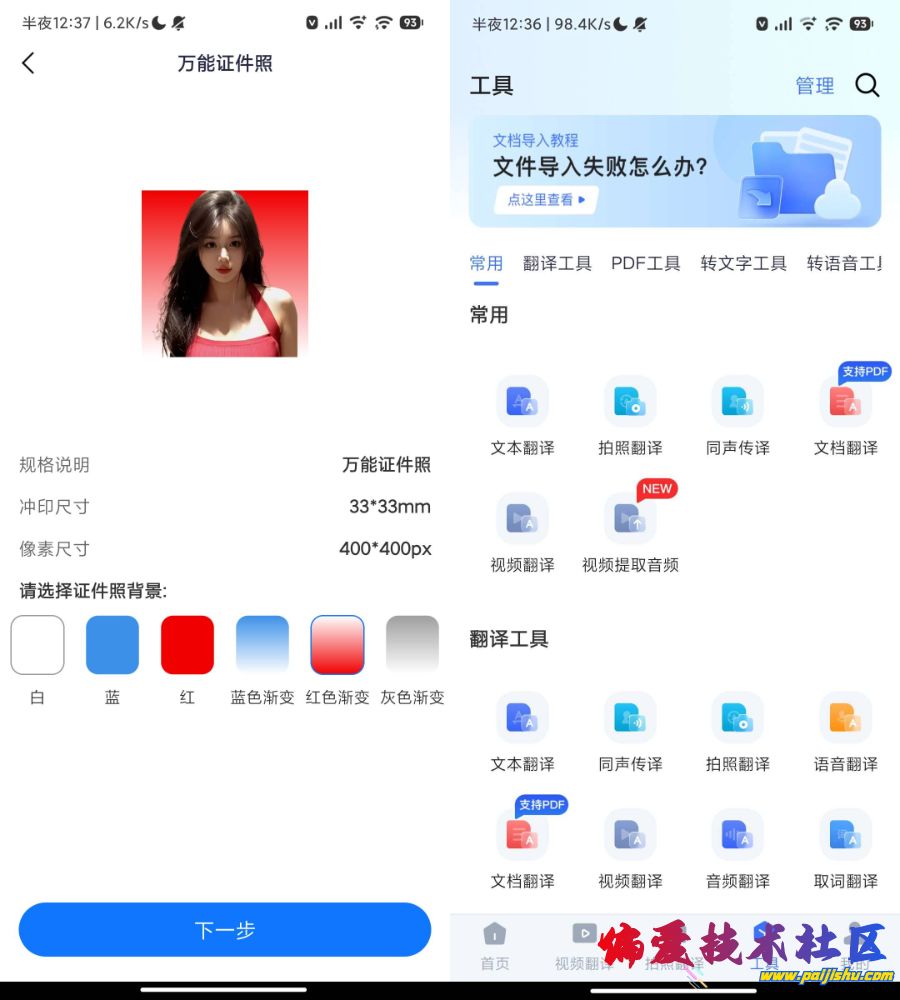Open 视频提取音频 marked NEW

point(630,533)
